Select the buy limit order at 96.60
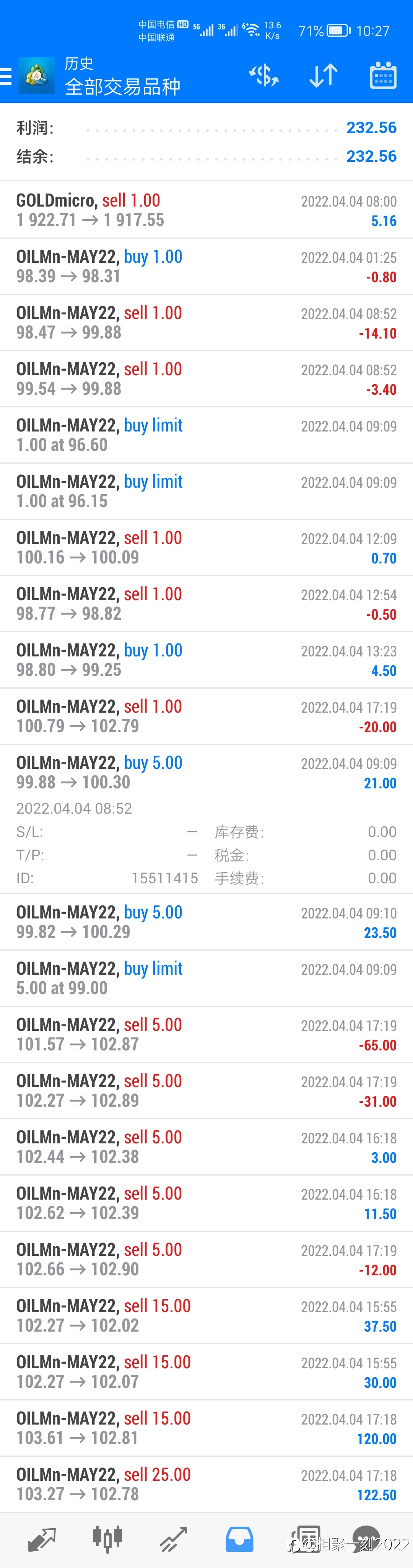Viewport: 413px width, 1568px height. click(x=206, y=435)
